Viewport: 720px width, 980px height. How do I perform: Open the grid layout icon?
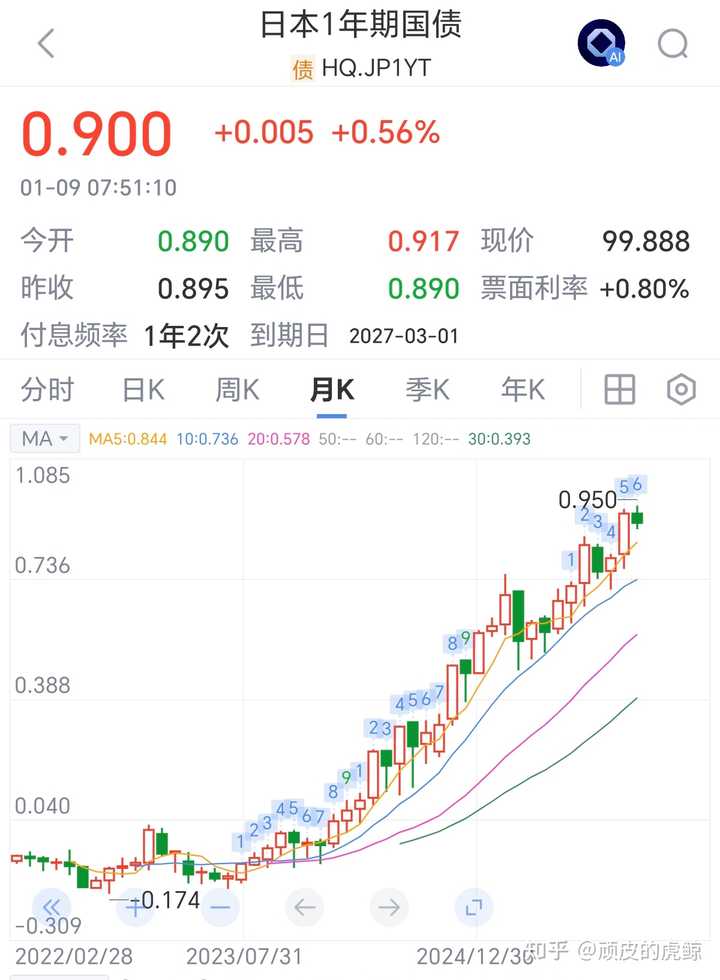(620, 390)
